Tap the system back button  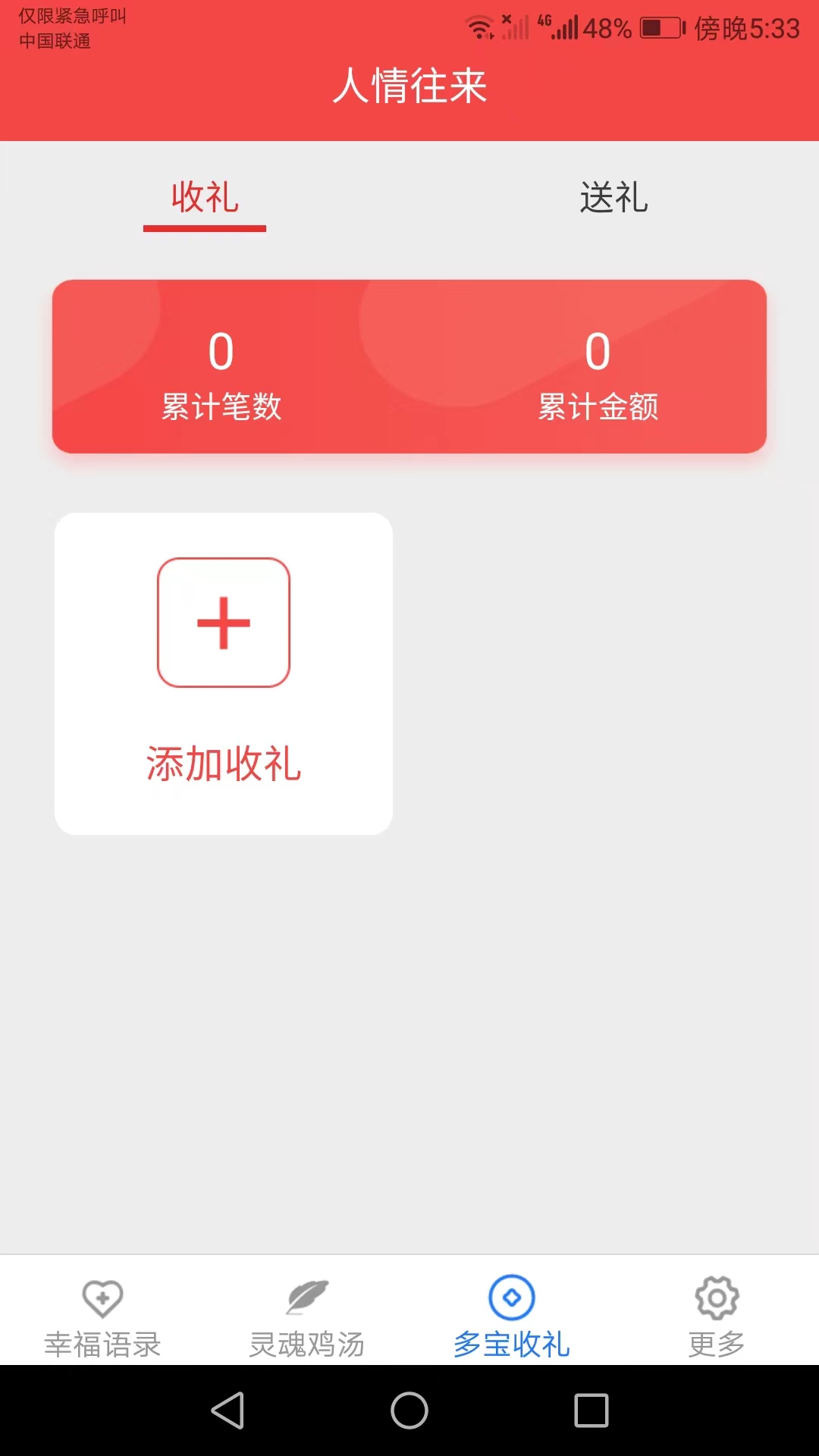point(227,1410)
